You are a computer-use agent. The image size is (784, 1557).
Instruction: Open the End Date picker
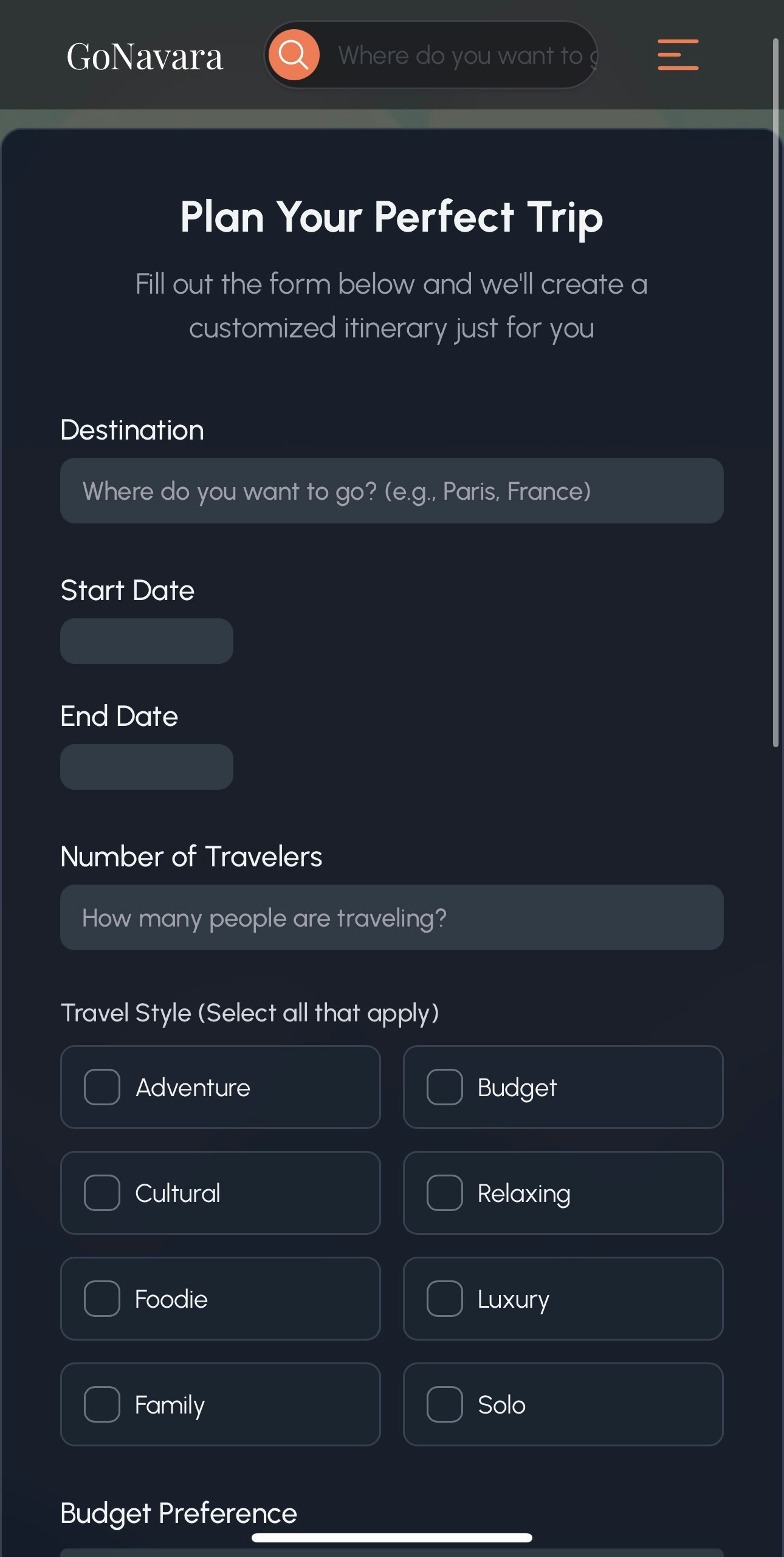(146, 767)
